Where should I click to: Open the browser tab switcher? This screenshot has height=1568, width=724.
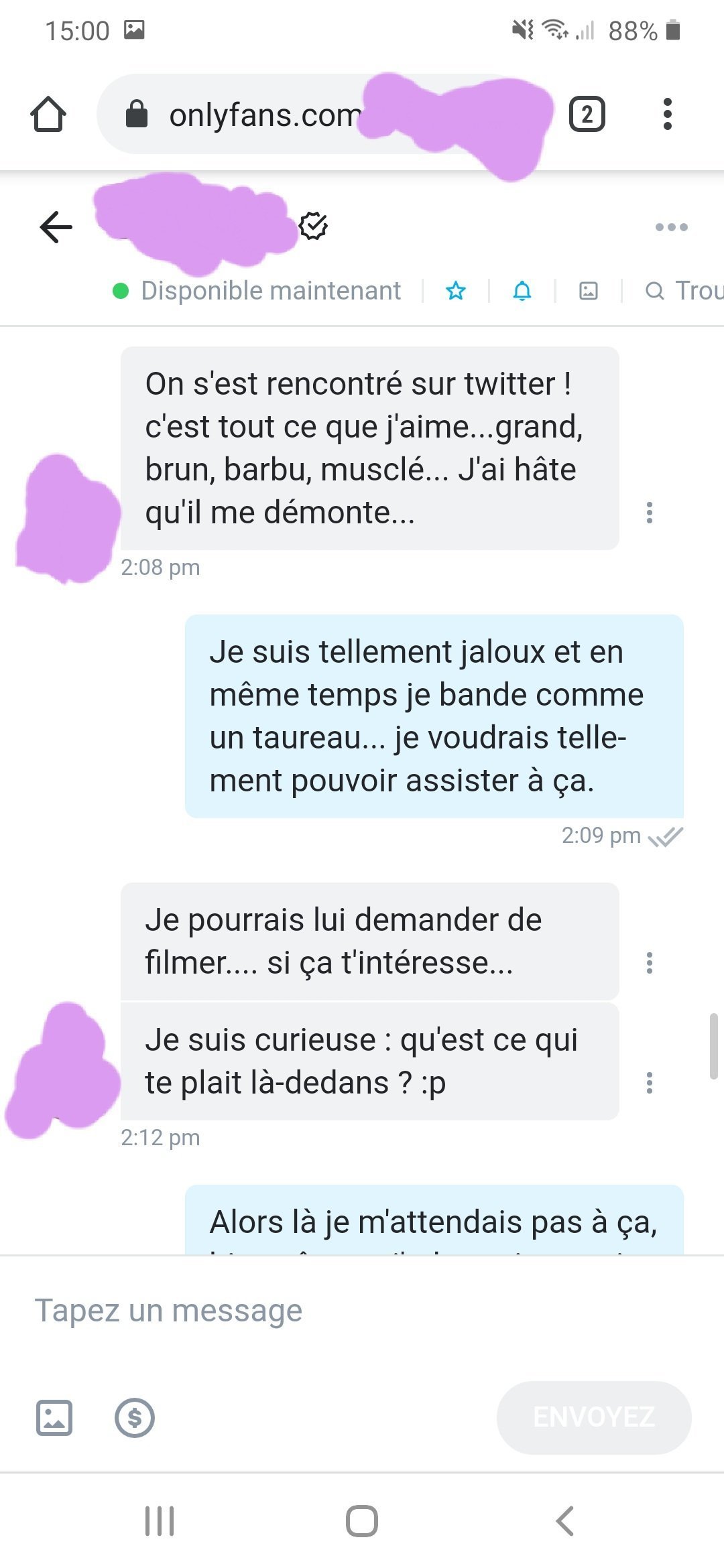point(587,115)
